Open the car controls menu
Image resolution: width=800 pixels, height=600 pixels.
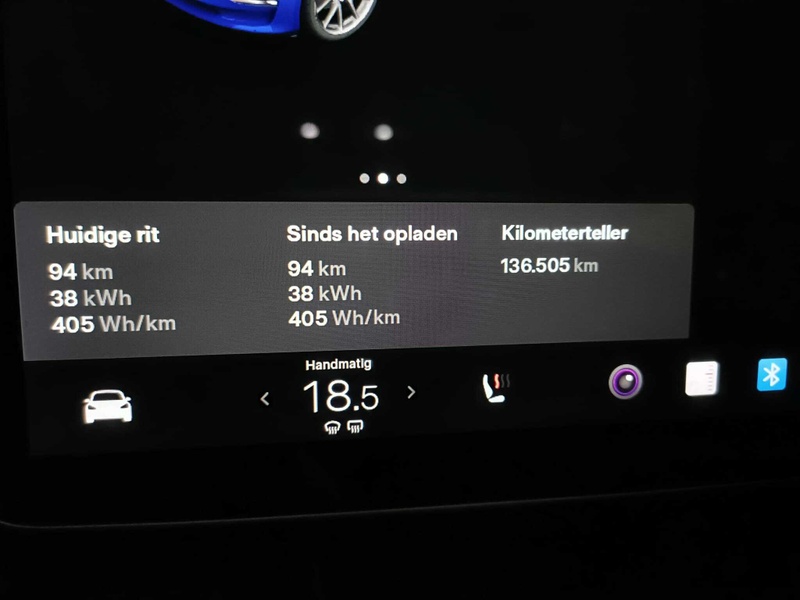(107, 405)
